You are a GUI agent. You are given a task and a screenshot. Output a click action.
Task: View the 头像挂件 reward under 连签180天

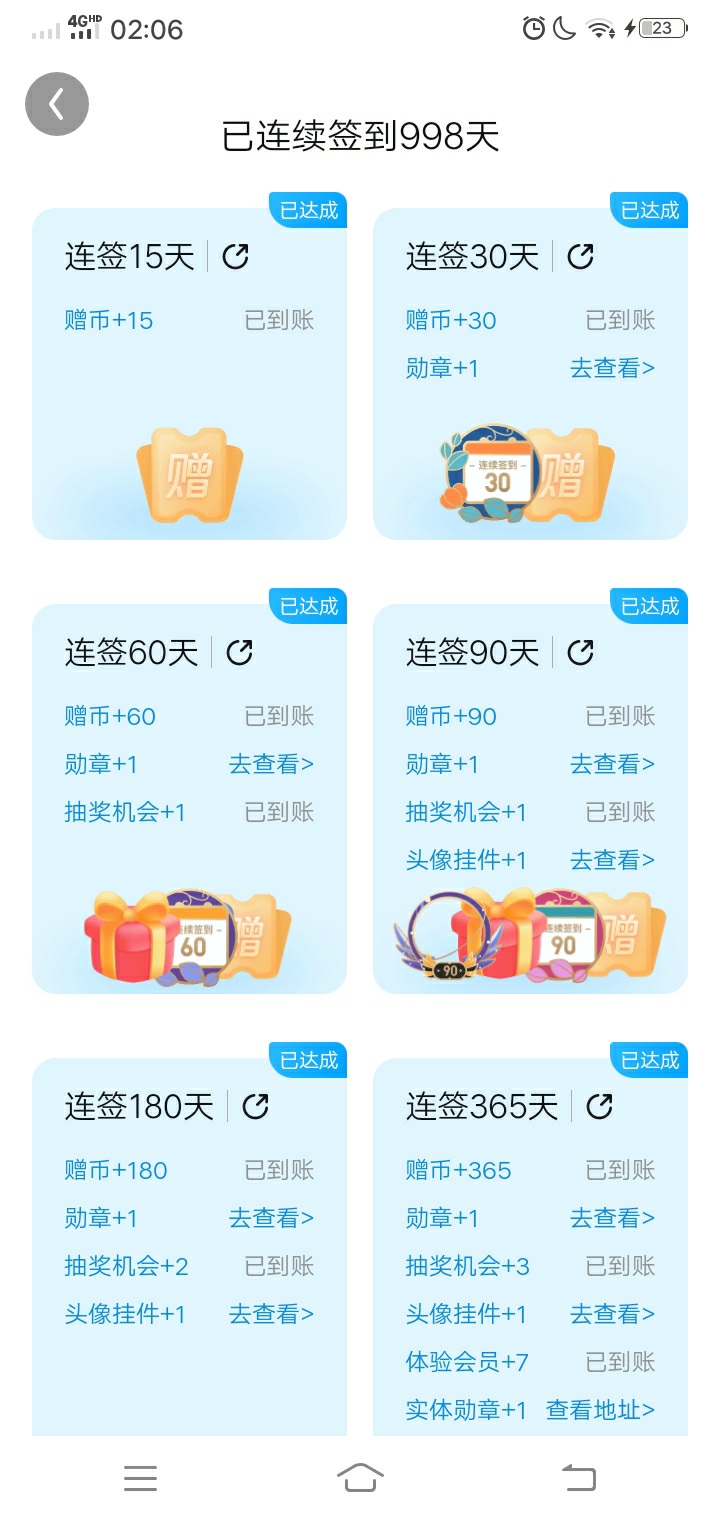click(271, 1315)
